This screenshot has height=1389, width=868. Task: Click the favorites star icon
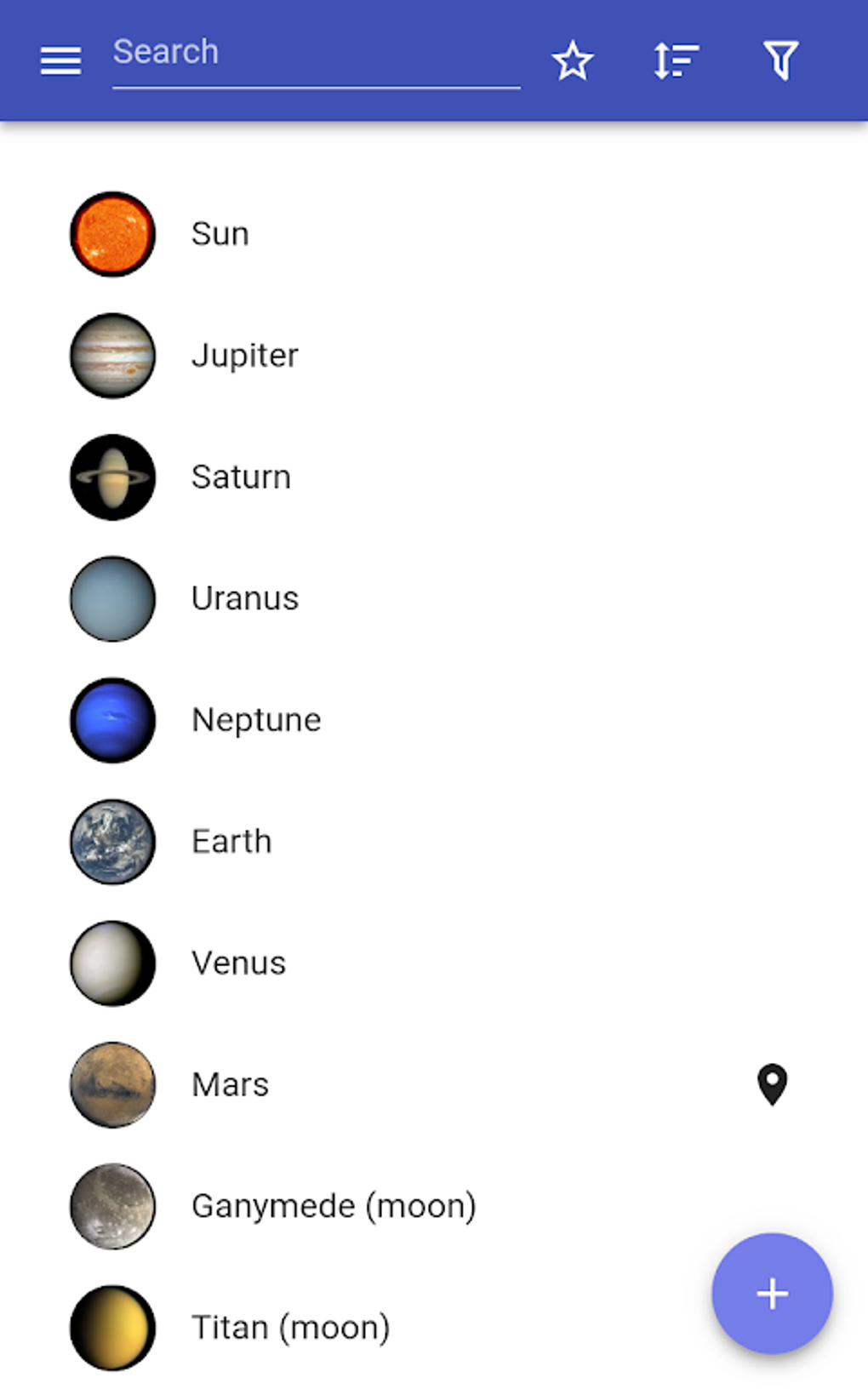572,60
